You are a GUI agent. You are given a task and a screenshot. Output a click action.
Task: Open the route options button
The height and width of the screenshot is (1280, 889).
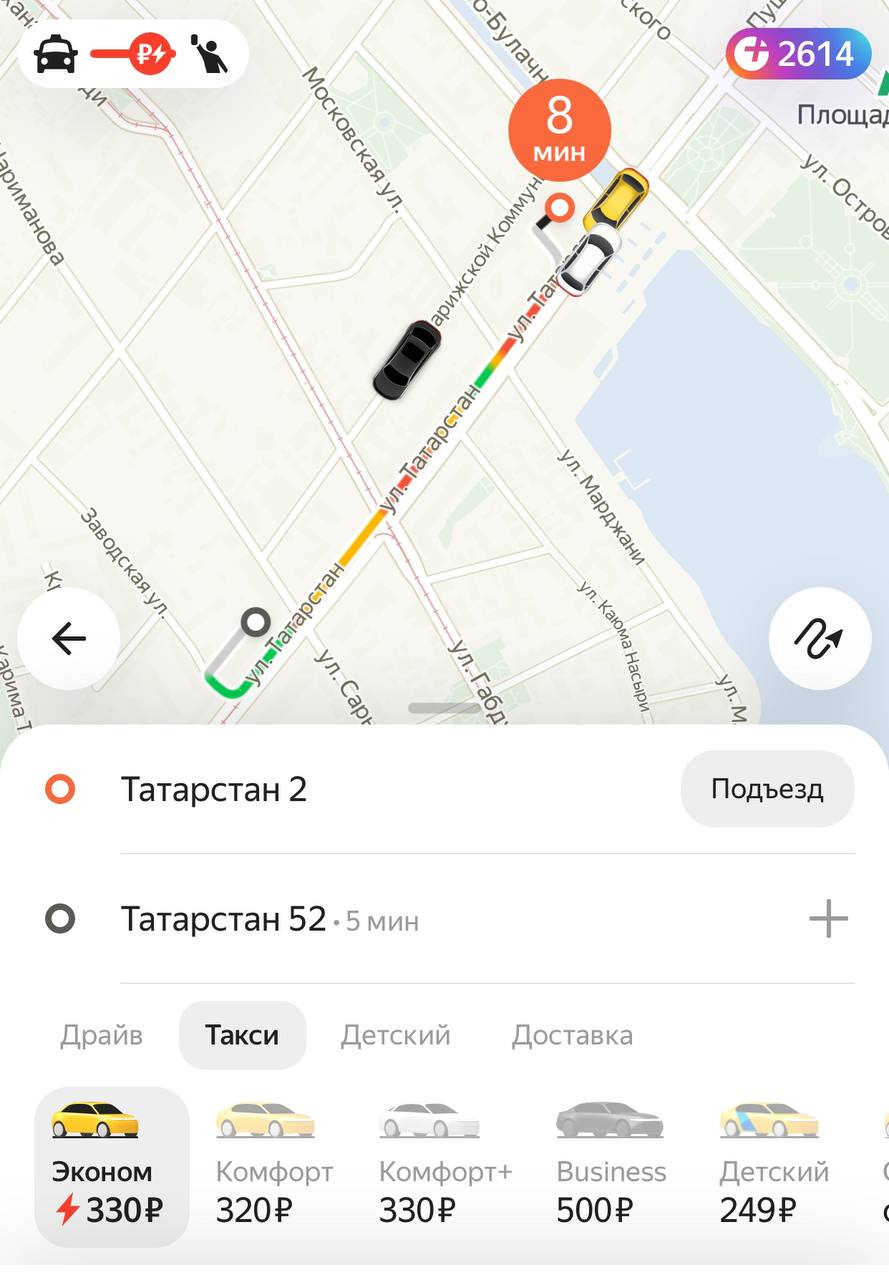tap(819, 638)
